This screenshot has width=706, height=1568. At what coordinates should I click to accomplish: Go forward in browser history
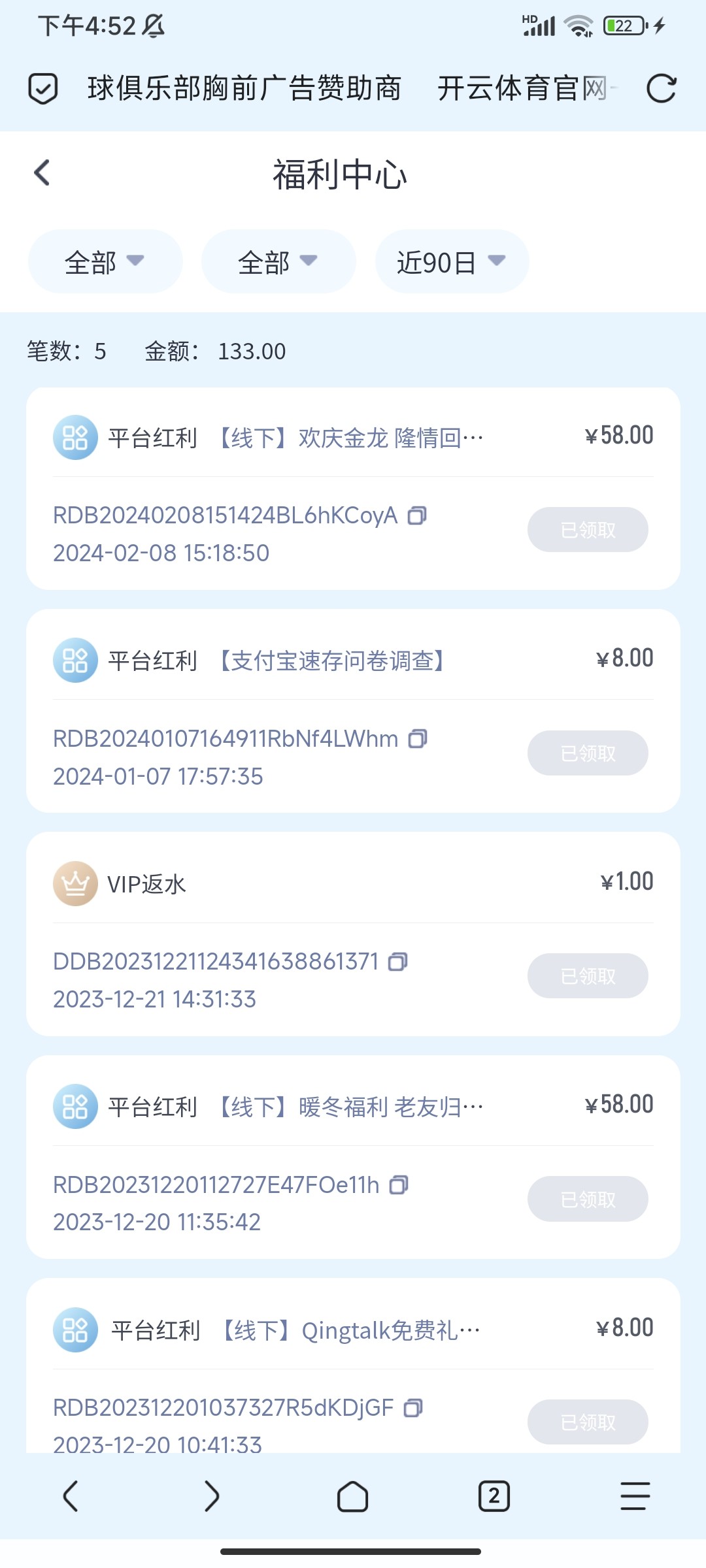[211, 1496]
